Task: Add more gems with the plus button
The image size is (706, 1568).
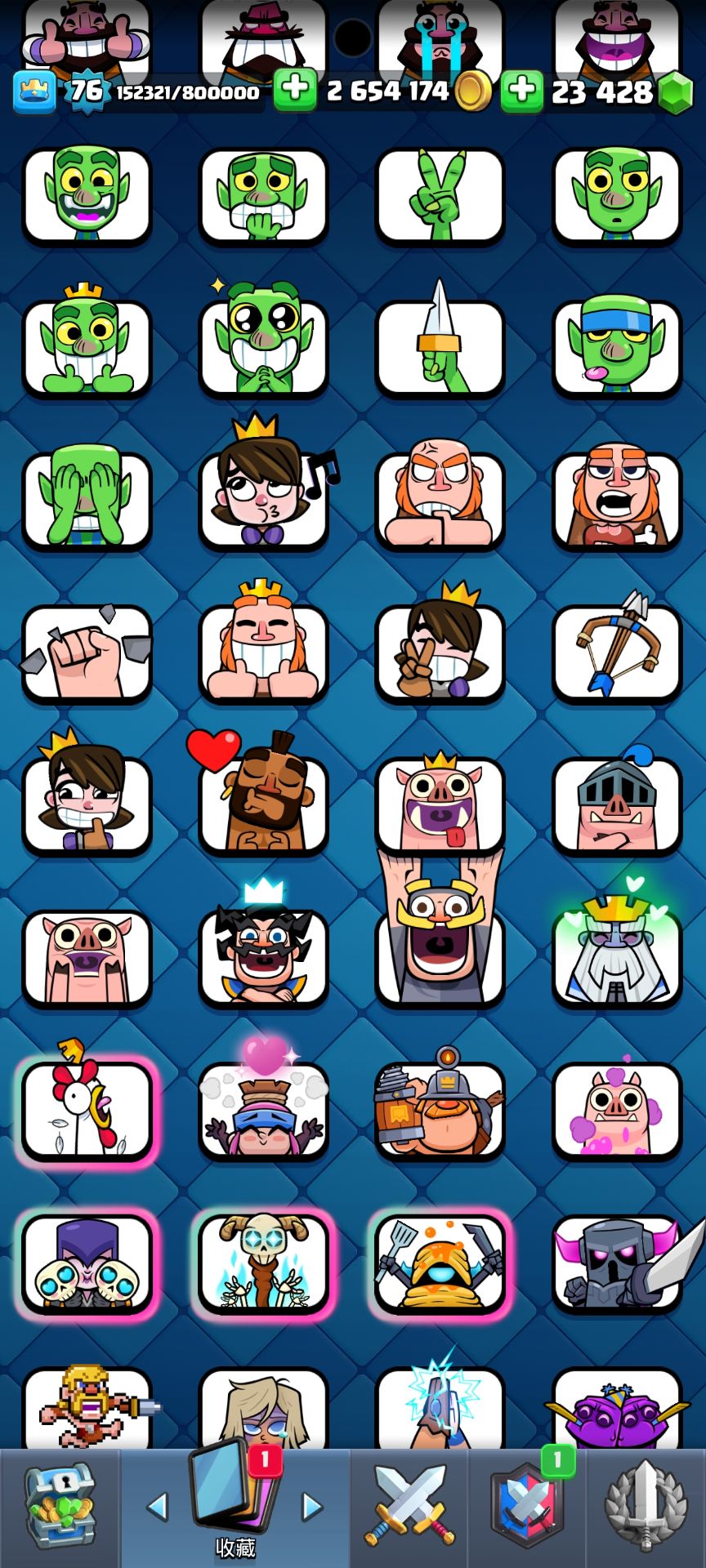Action: click(521, 91)
